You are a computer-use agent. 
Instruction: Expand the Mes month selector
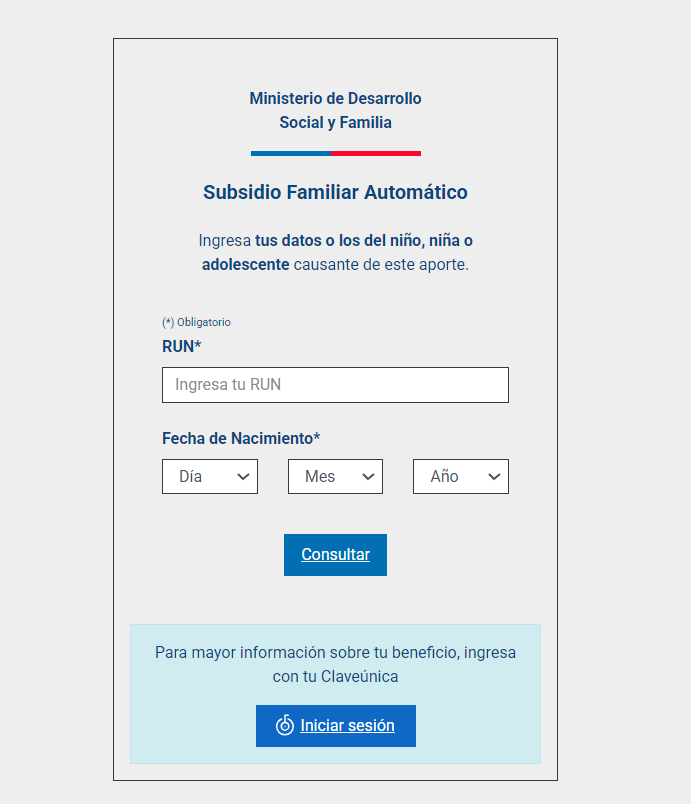[x=335, y=477]
